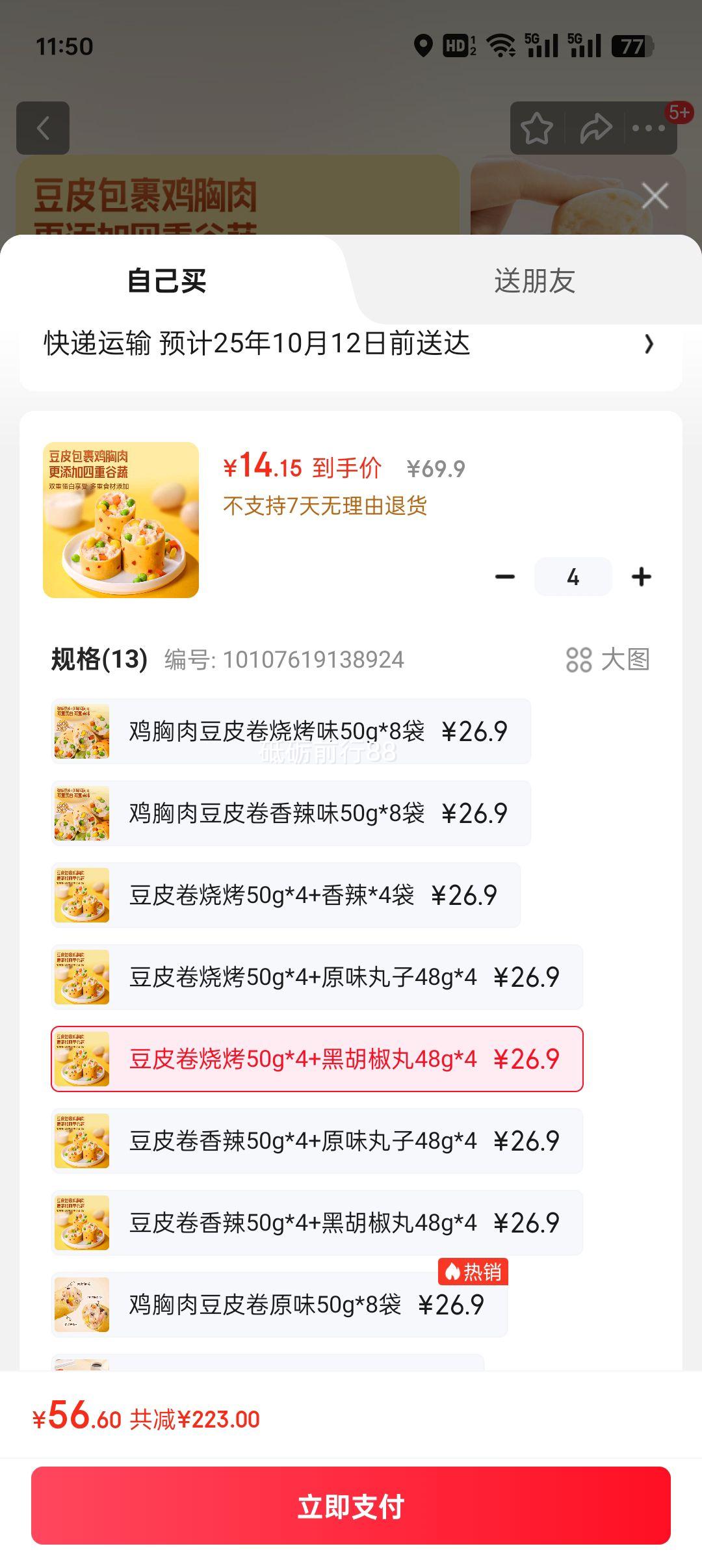Select the 自己买 tab
Viewport: 702px width, 1568px height.
(167, 281)
